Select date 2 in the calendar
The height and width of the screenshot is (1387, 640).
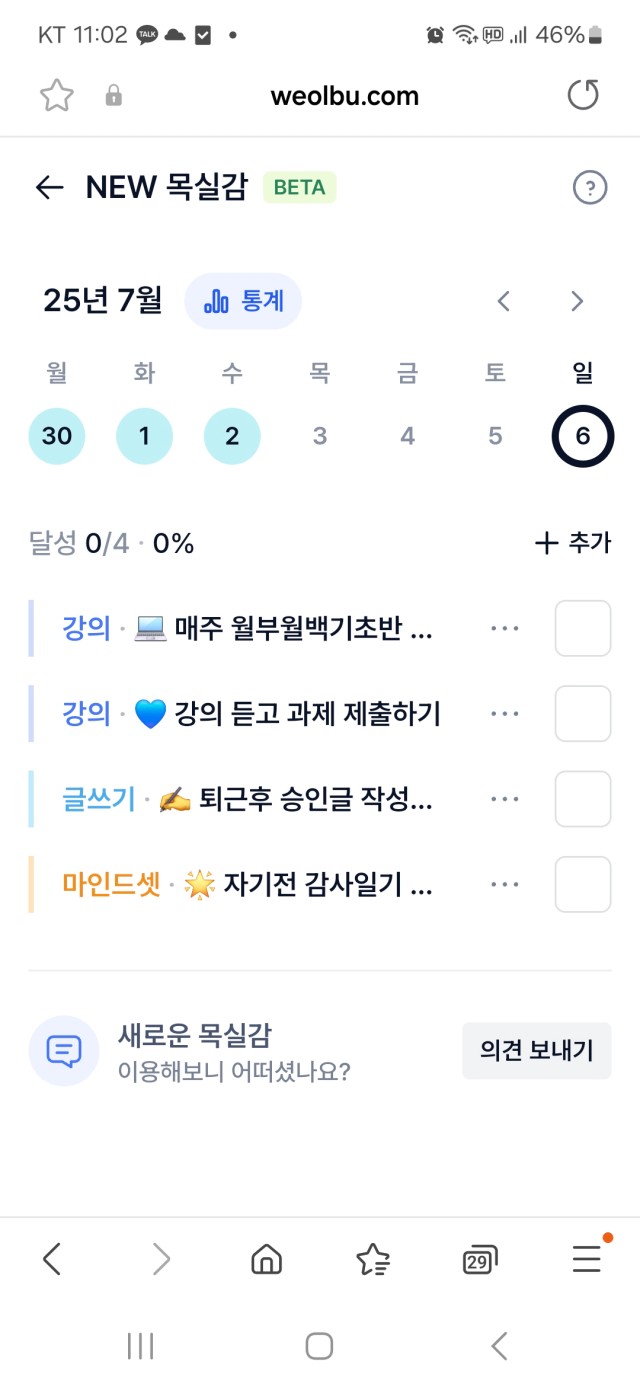click(232, 436)
